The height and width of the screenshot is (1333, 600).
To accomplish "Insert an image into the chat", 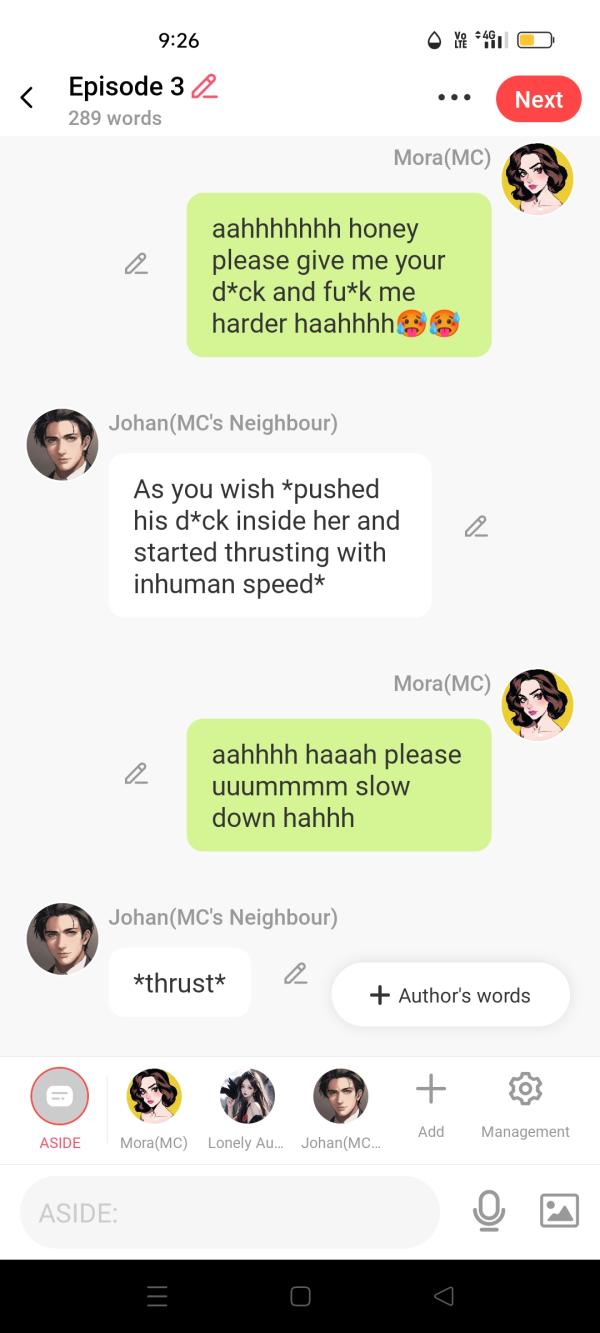I will 559,1211.
